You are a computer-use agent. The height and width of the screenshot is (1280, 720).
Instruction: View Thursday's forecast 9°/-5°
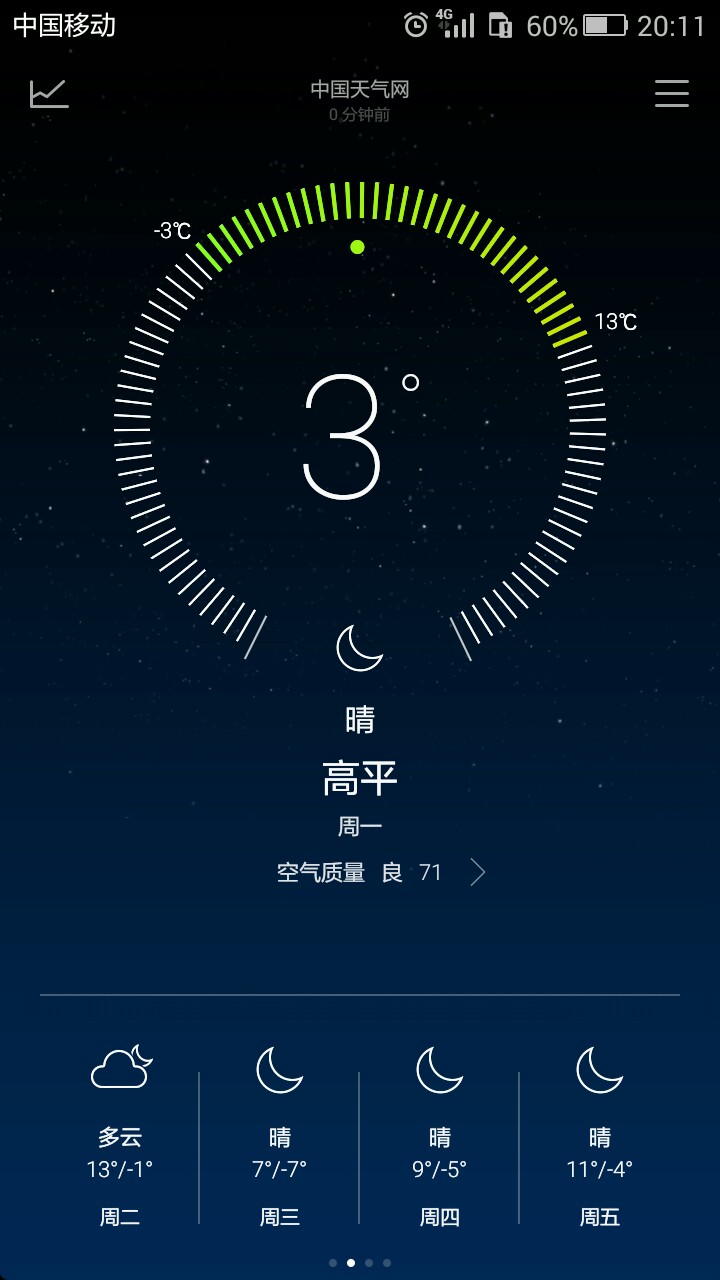click(x=440, y=1135)
